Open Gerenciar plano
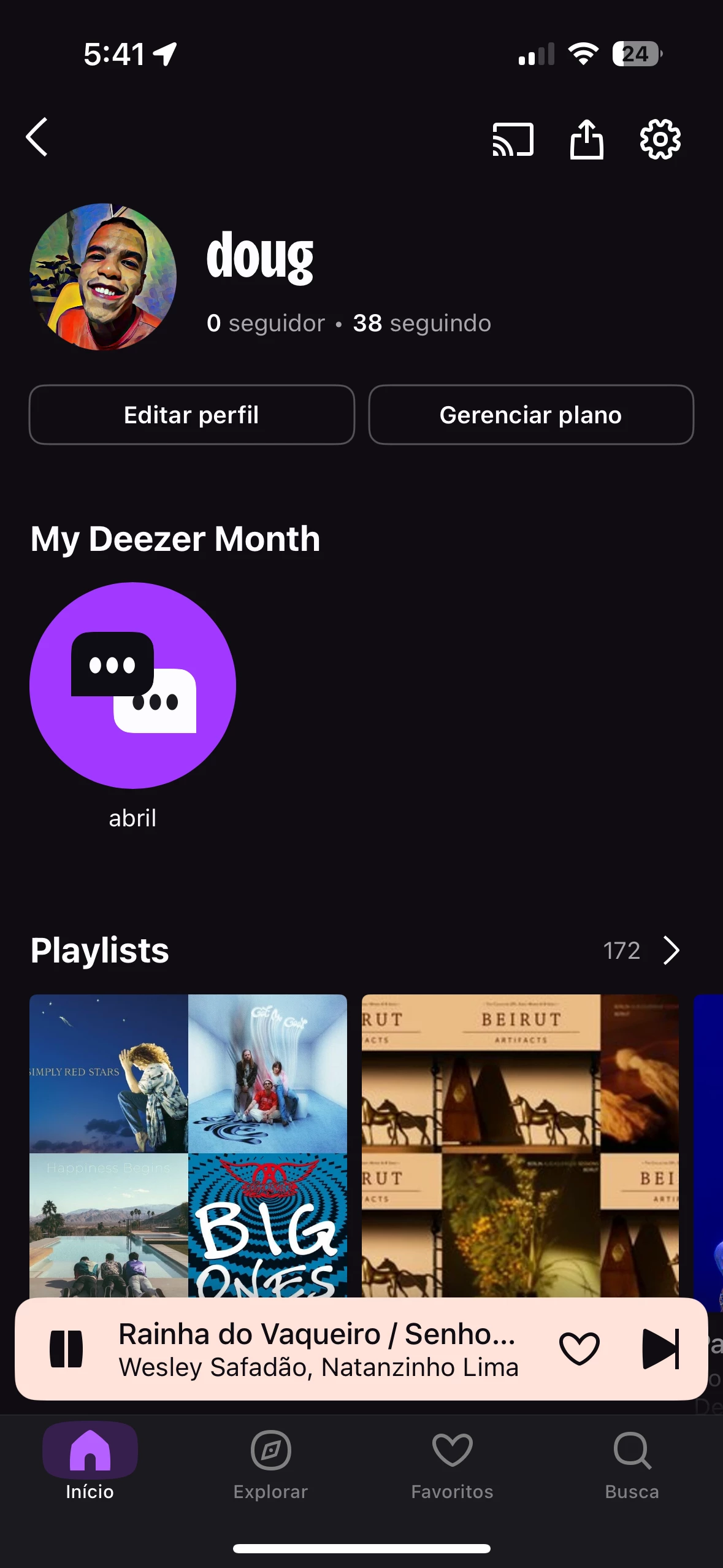Image resolution: width=723 pixels, height=1568 pixels. click(530, 415)
